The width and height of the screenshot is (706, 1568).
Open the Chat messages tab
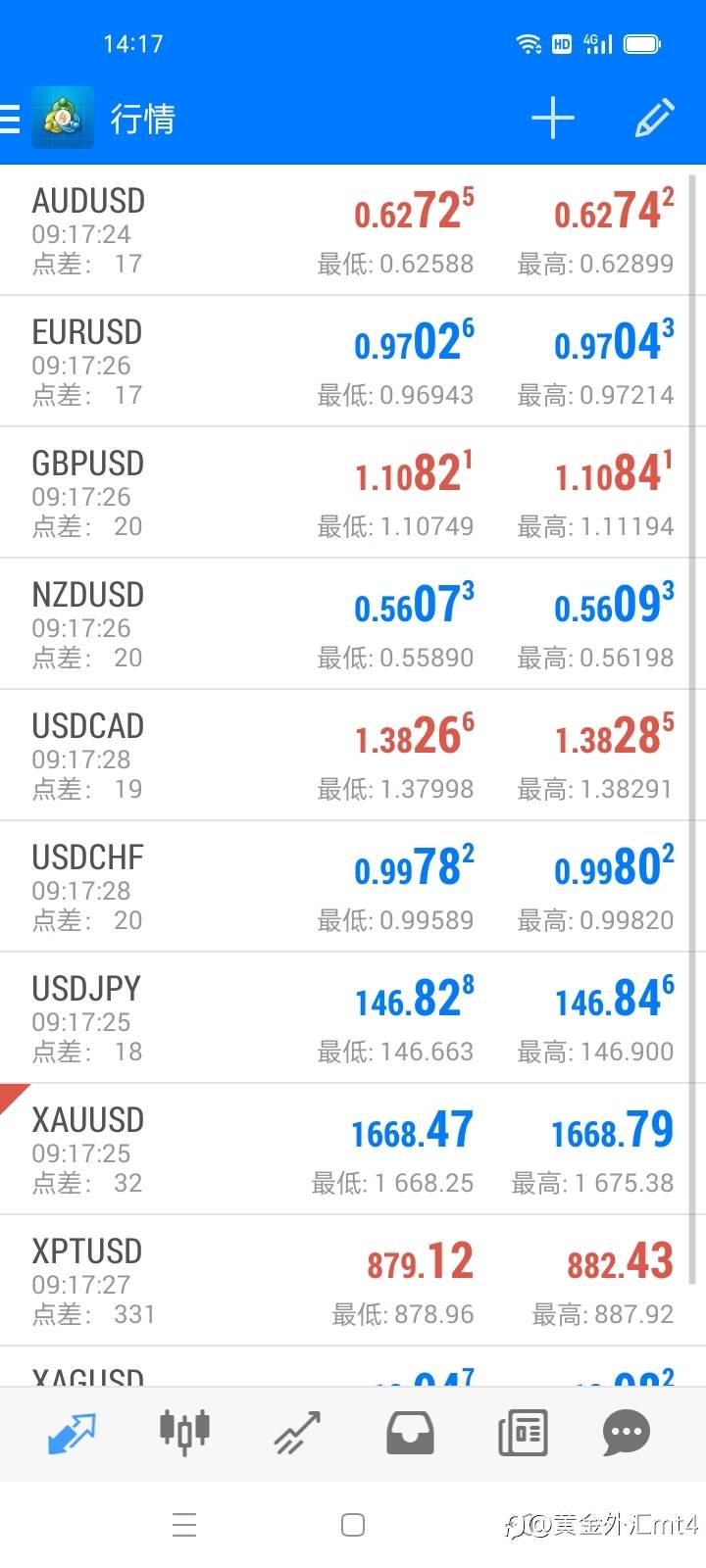[627, 1433]
